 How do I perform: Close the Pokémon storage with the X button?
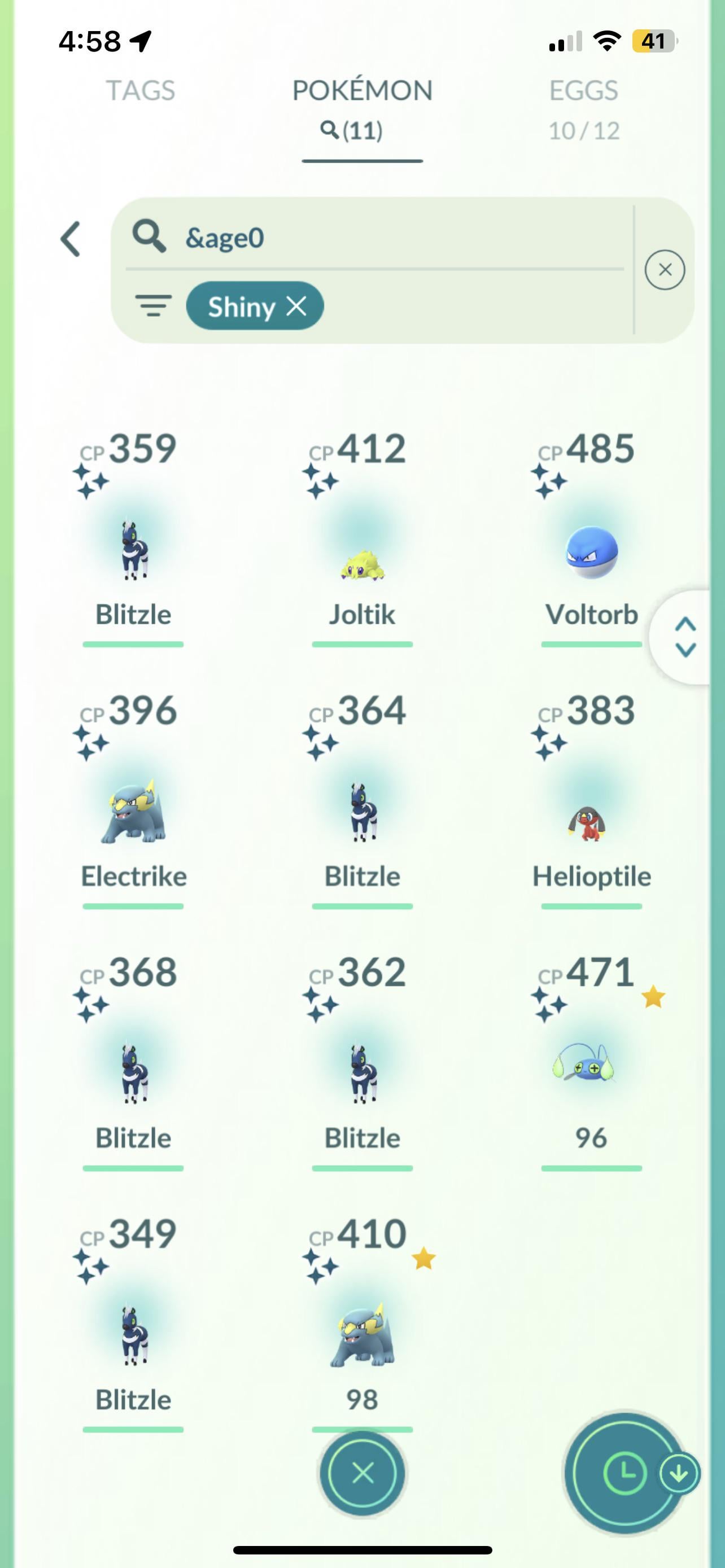363,1474
